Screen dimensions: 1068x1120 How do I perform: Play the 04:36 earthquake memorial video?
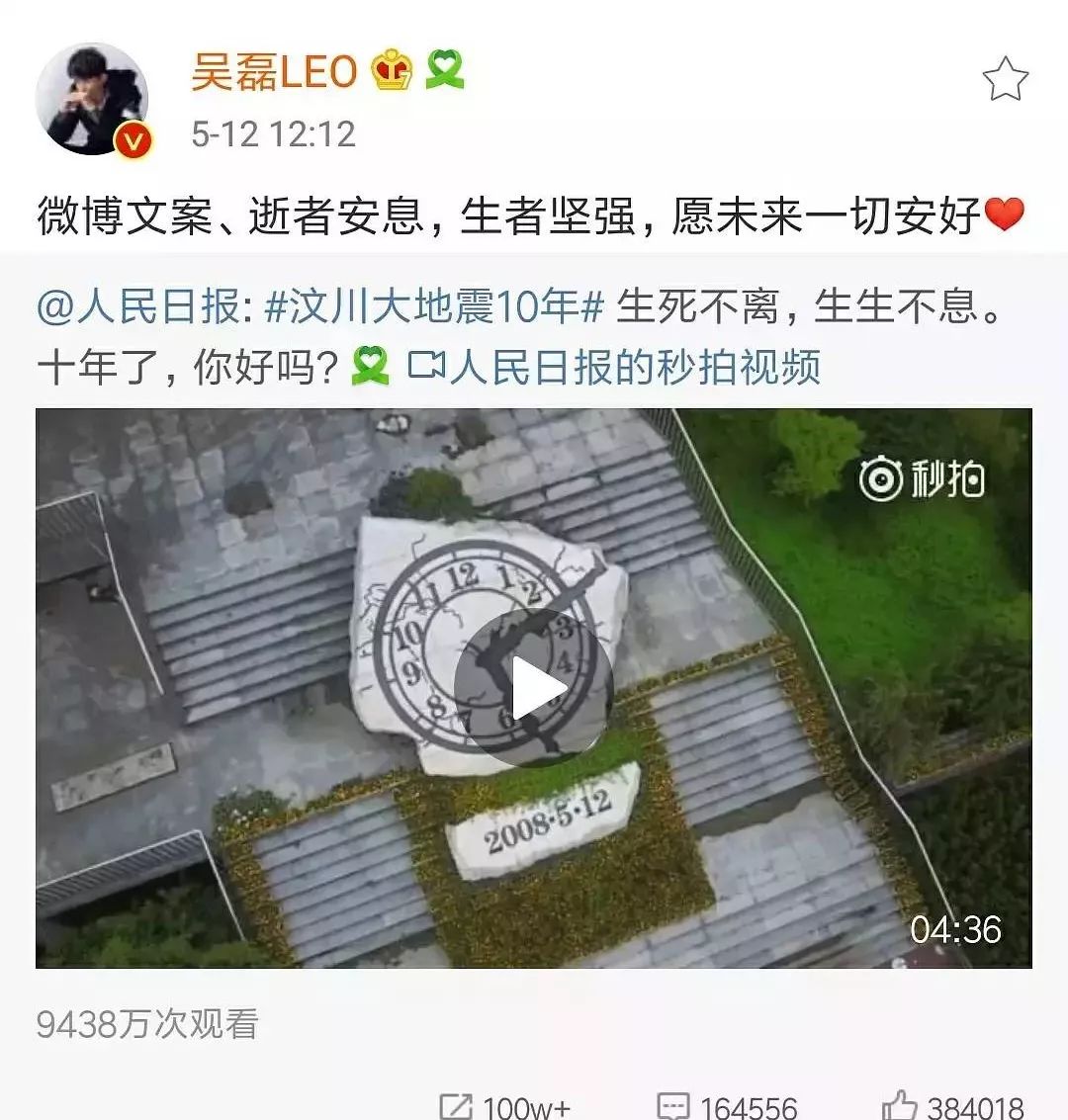point(533,688)
